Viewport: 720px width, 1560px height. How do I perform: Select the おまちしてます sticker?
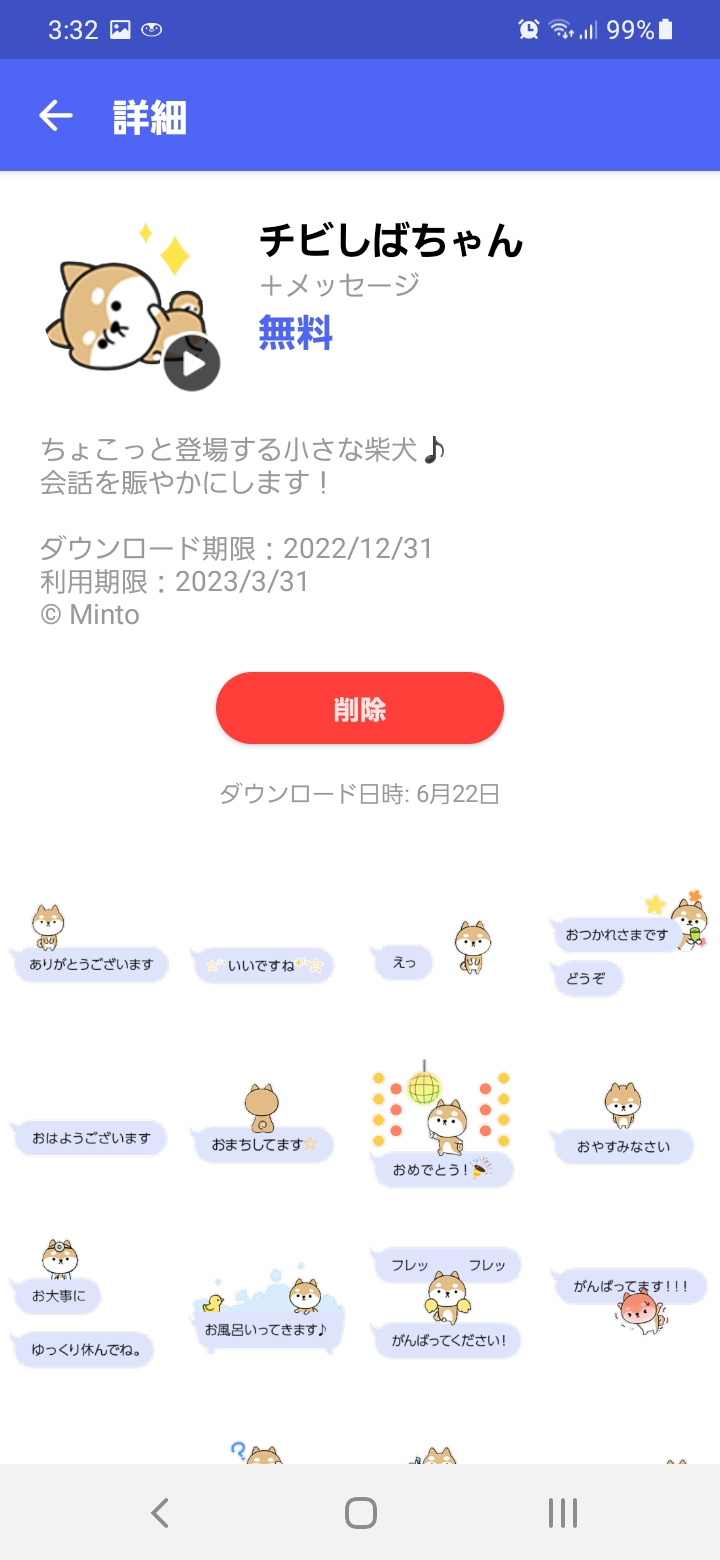click(264, 1127)
